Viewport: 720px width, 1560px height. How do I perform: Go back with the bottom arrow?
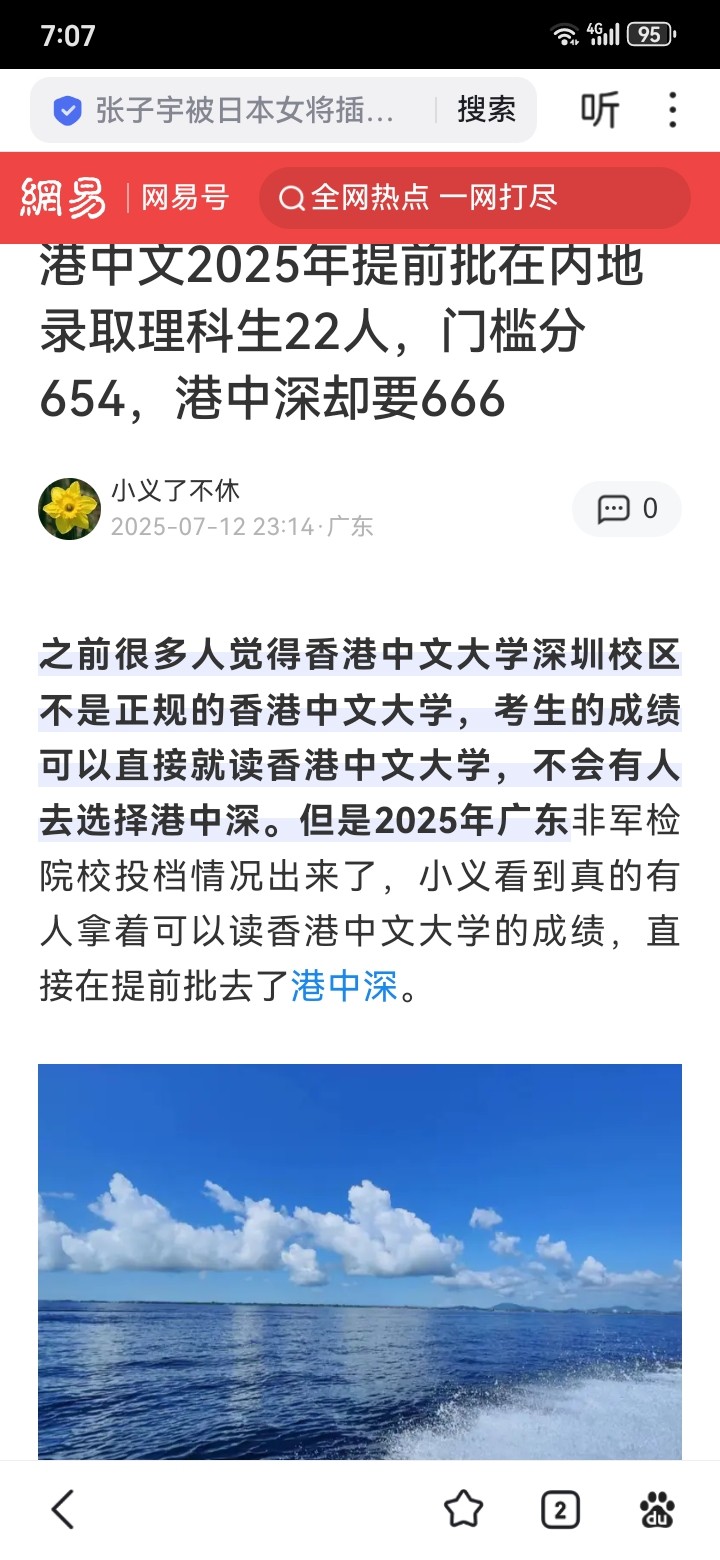[63, 1509]
